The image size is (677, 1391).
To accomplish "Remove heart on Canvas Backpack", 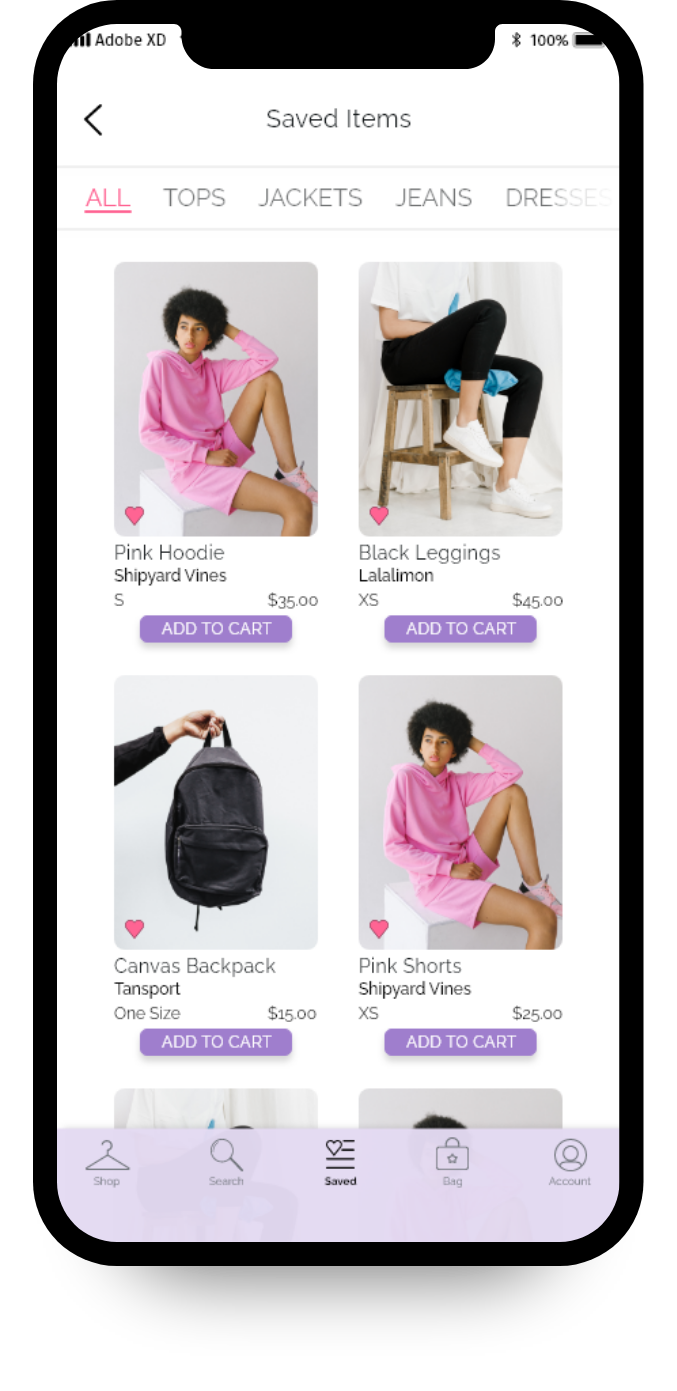I will coord(134,928).
